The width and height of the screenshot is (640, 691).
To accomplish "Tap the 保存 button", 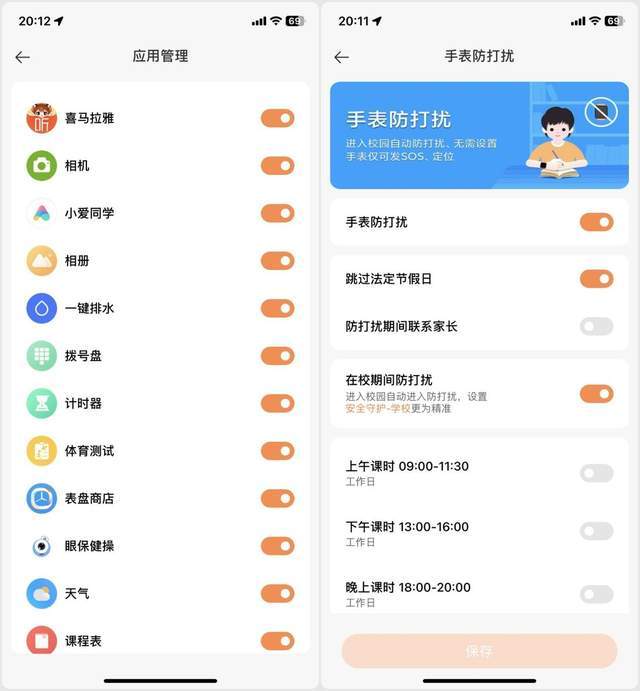I will coord(479,651).
